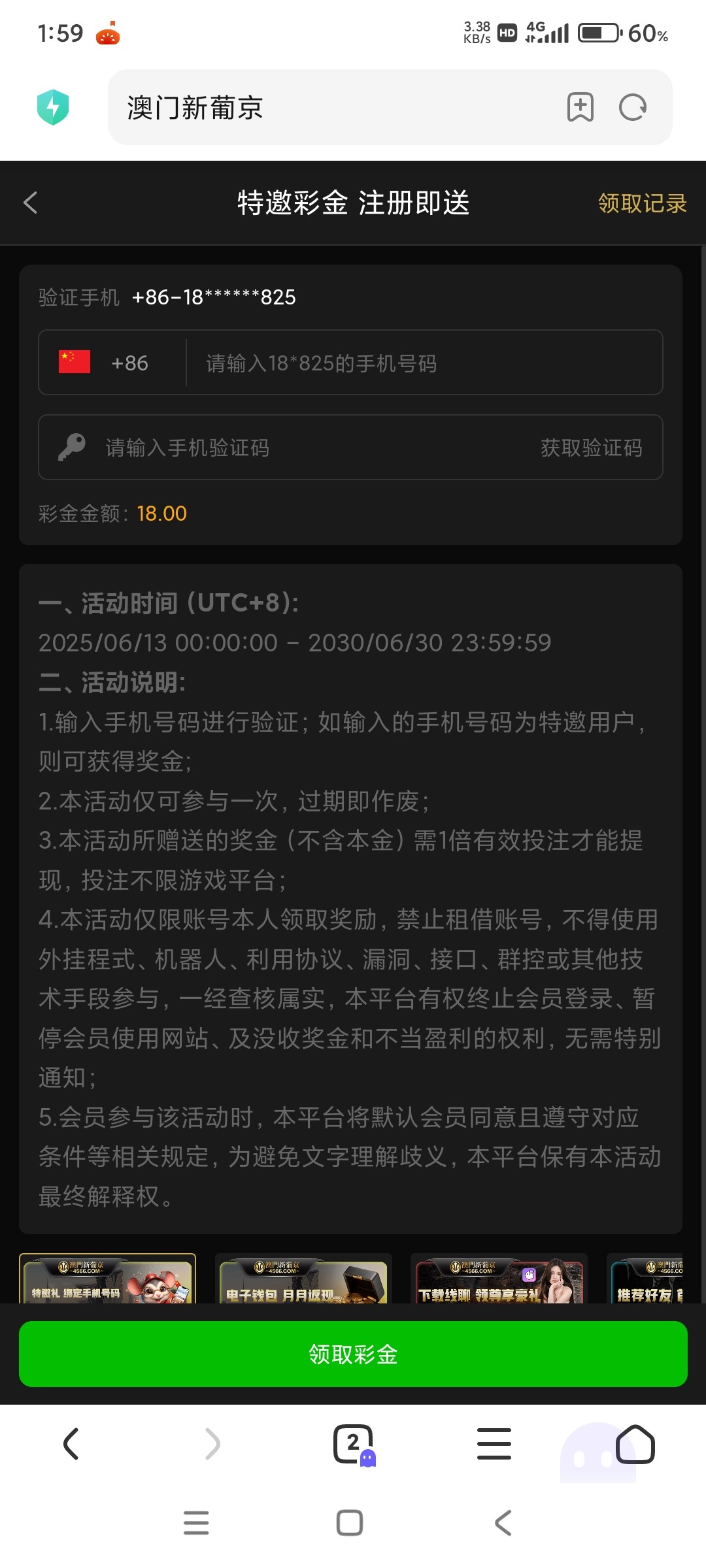Open 领取记录 claim history
The width and height of the screenshot is (706, 1568).
642,203
